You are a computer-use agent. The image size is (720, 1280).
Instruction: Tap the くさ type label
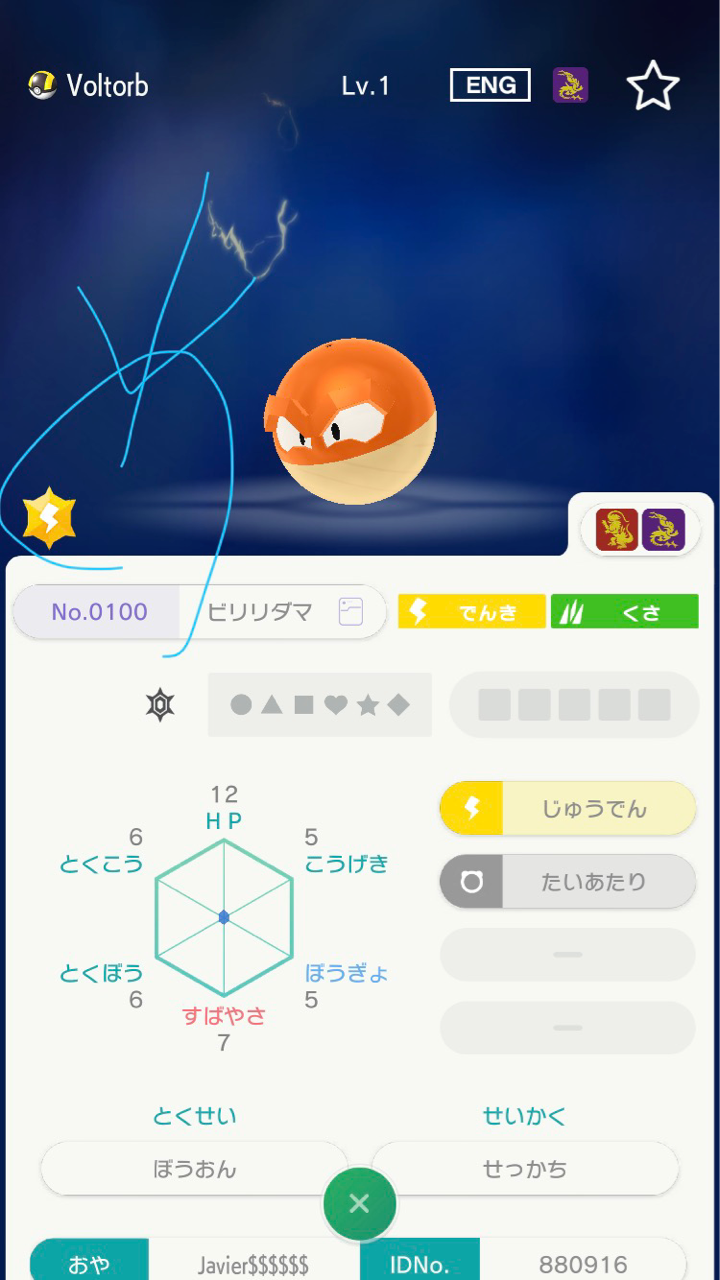click(624, 612)
